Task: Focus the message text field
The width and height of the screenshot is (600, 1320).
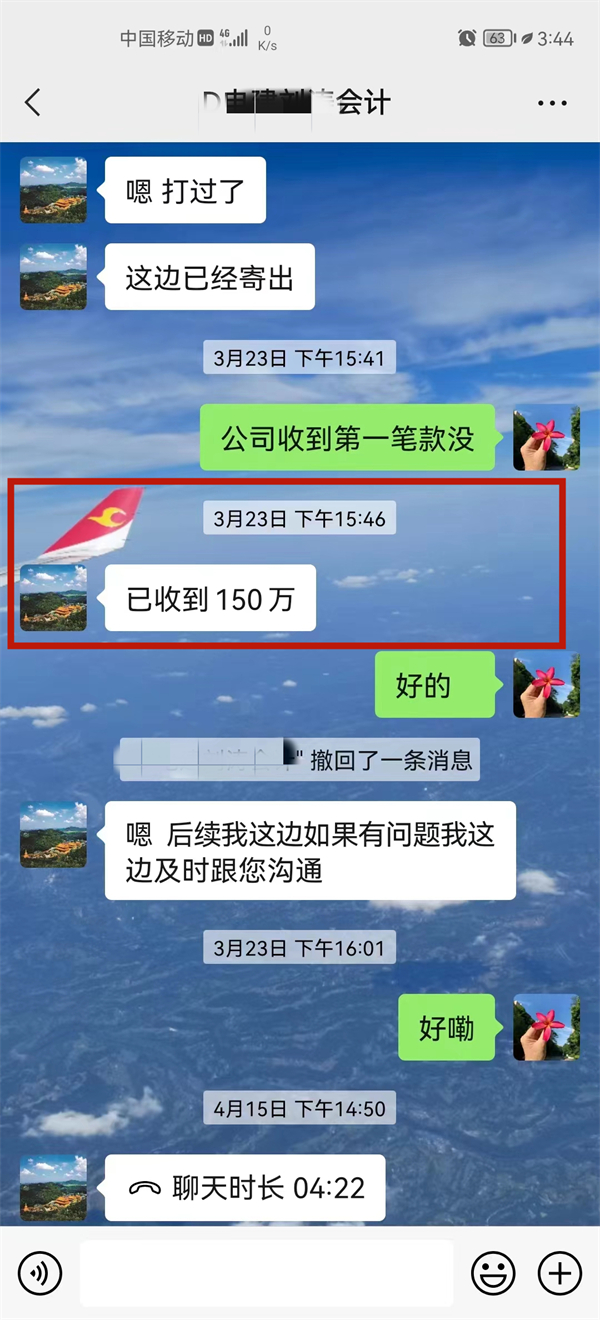Action: (x=266, y=1273)
